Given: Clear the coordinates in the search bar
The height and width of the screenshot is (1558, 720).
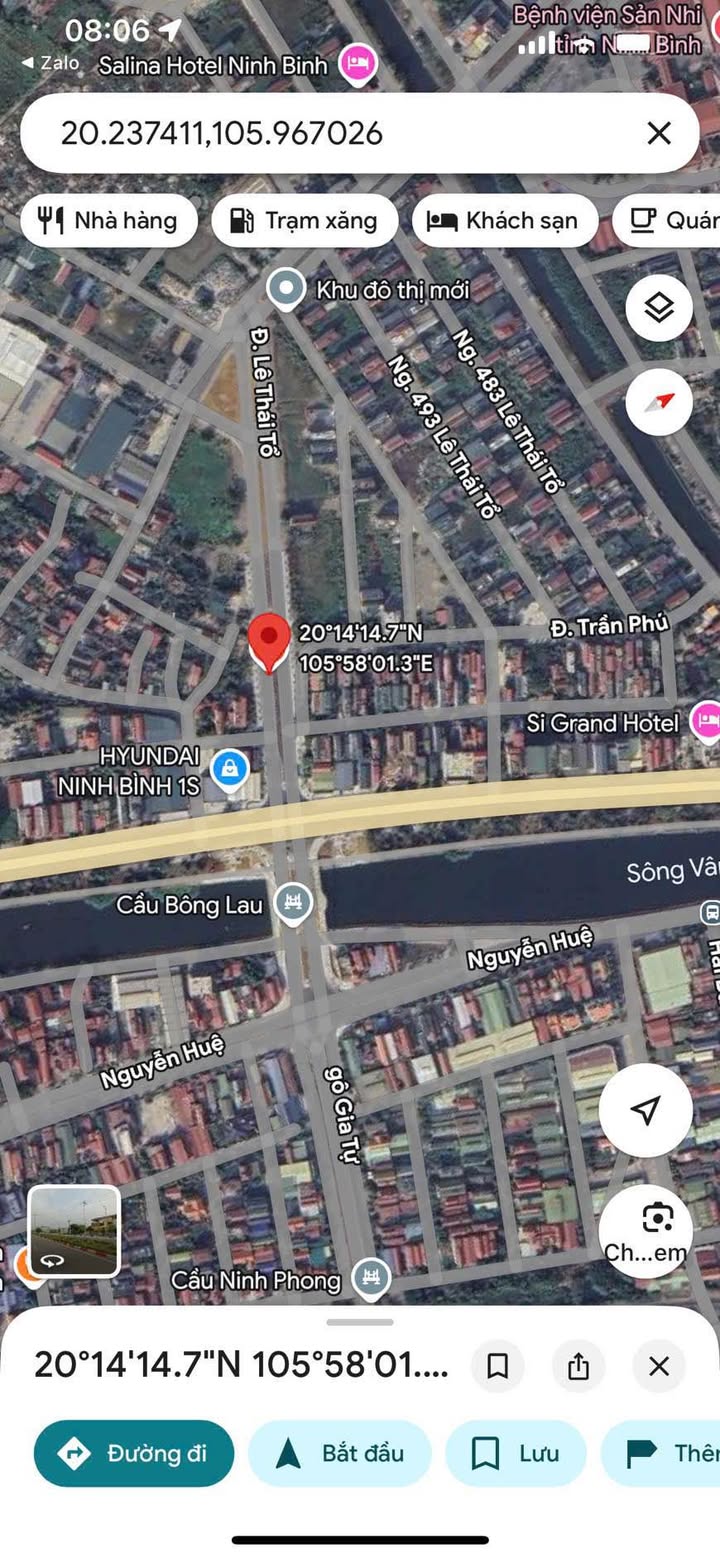Looking at the screenshot, I should [x=658, y=133].
